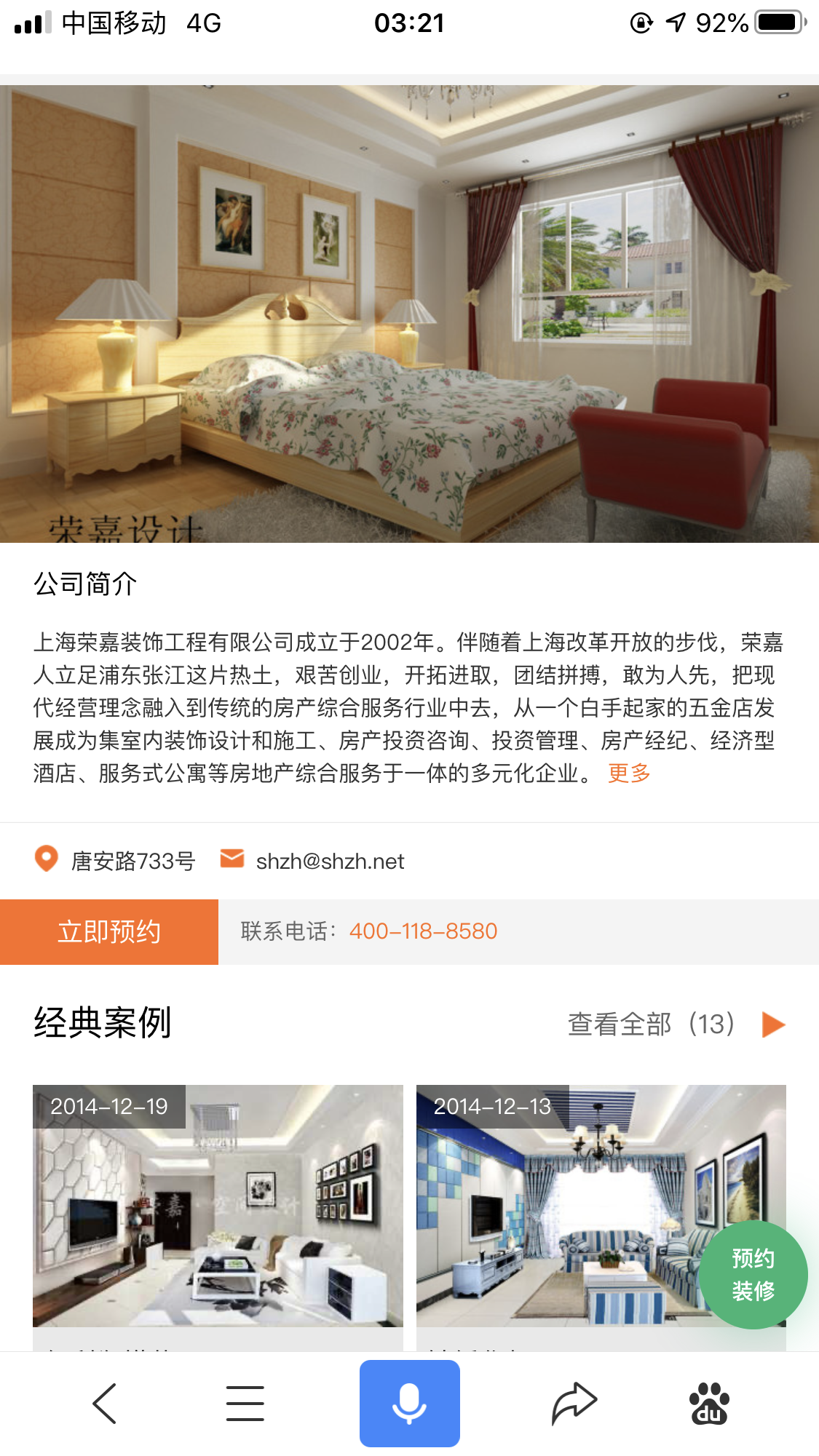Expand company intro via 更多 link

[629, 773]
